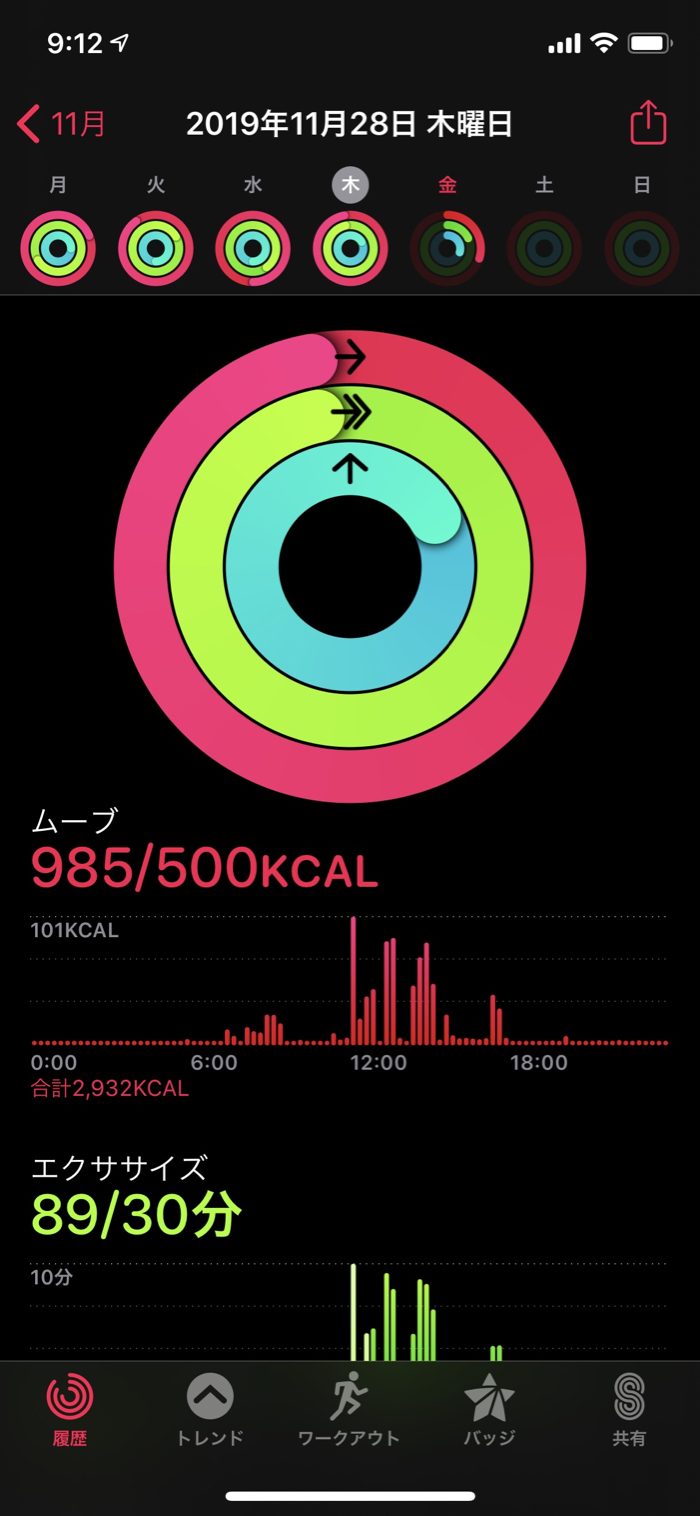This screenshot has height=1516, width=700.
Task: Select Wednesday (水) activity rings
Action: pyautogui.click(x=253, y=248)
